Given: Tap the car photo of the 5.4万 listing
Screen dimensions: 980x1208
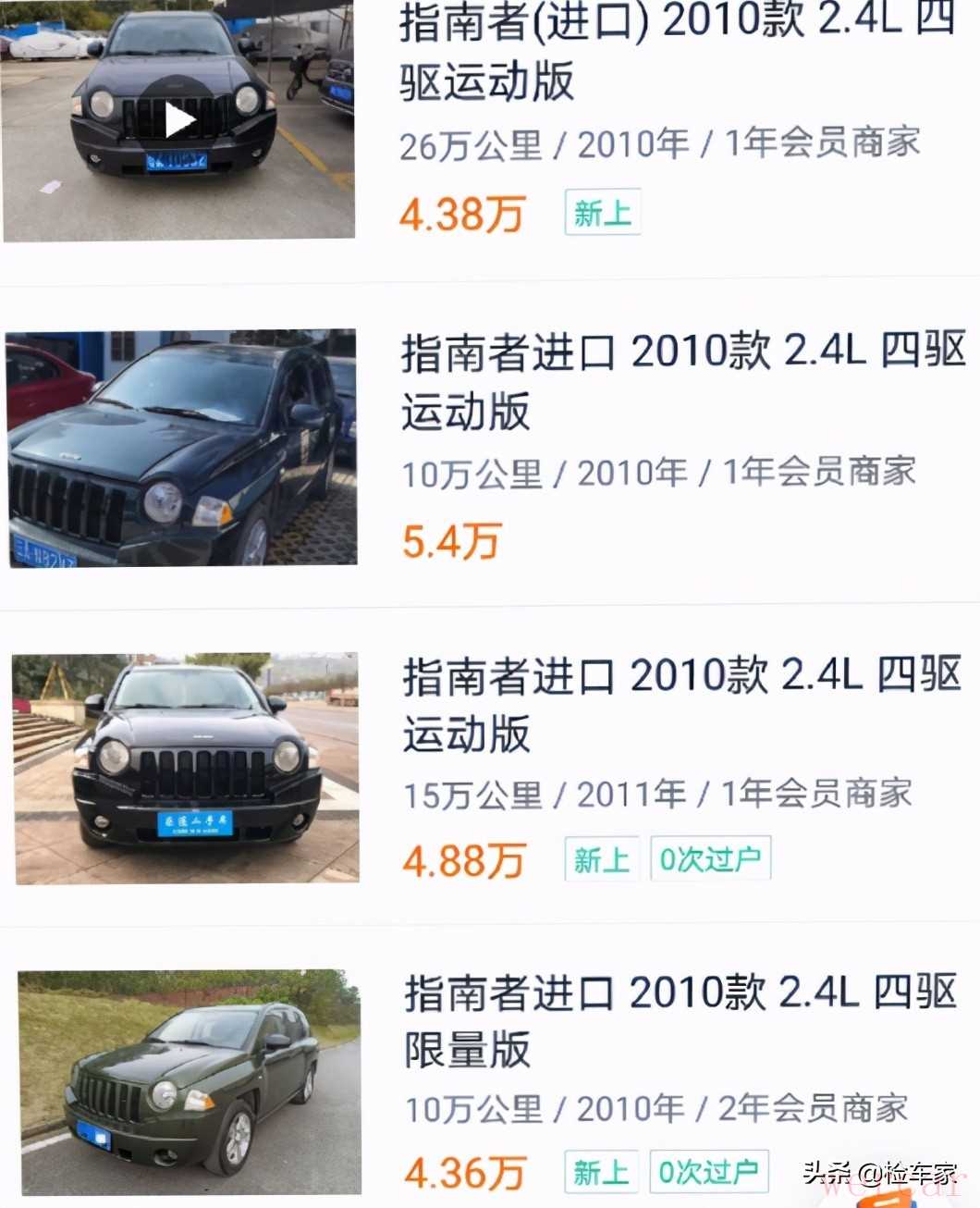Looking at the screenshot, I should (182, 447).
